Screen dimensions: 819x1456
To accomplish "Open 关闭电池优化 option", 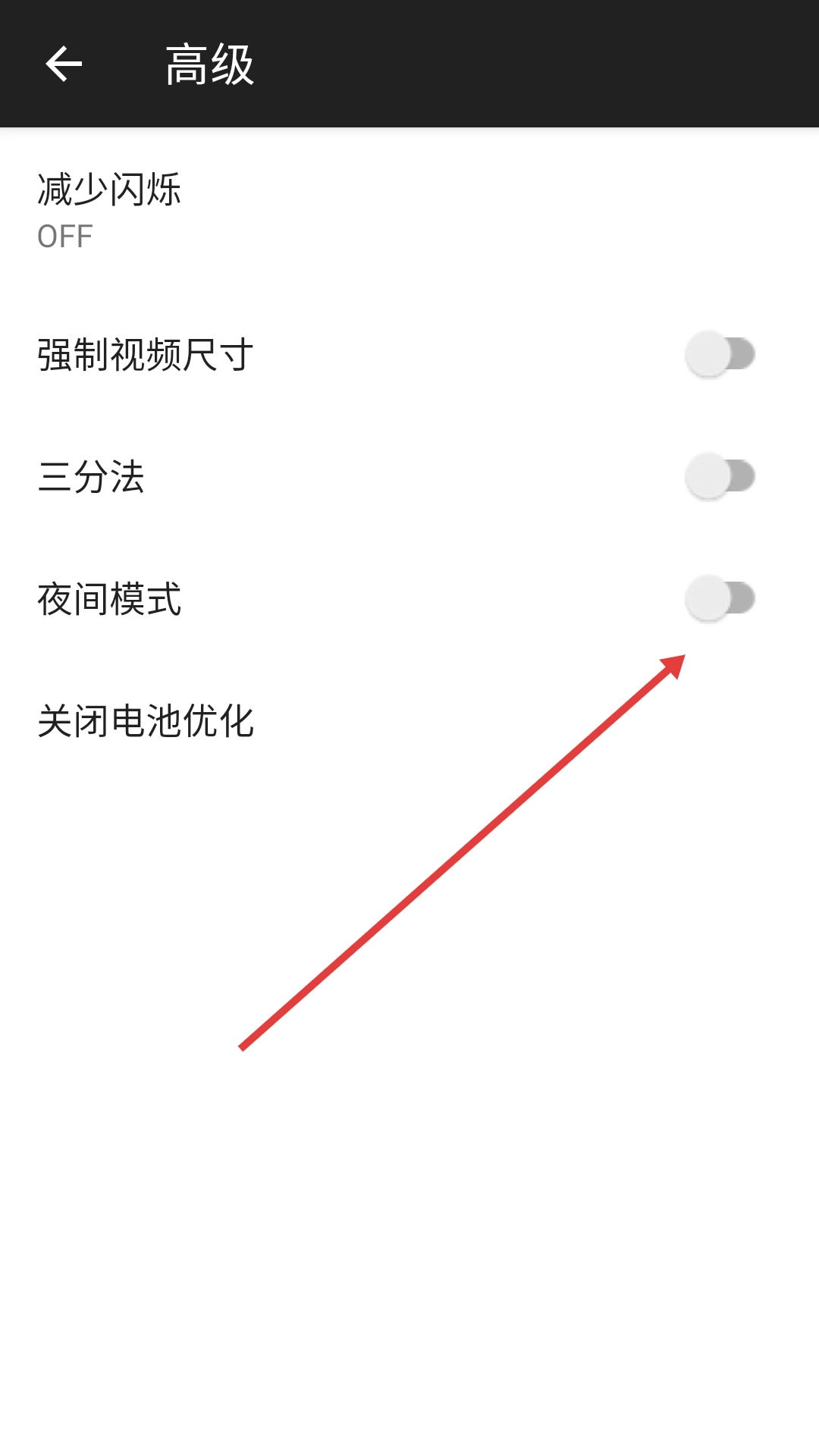I will pos(409,720).
